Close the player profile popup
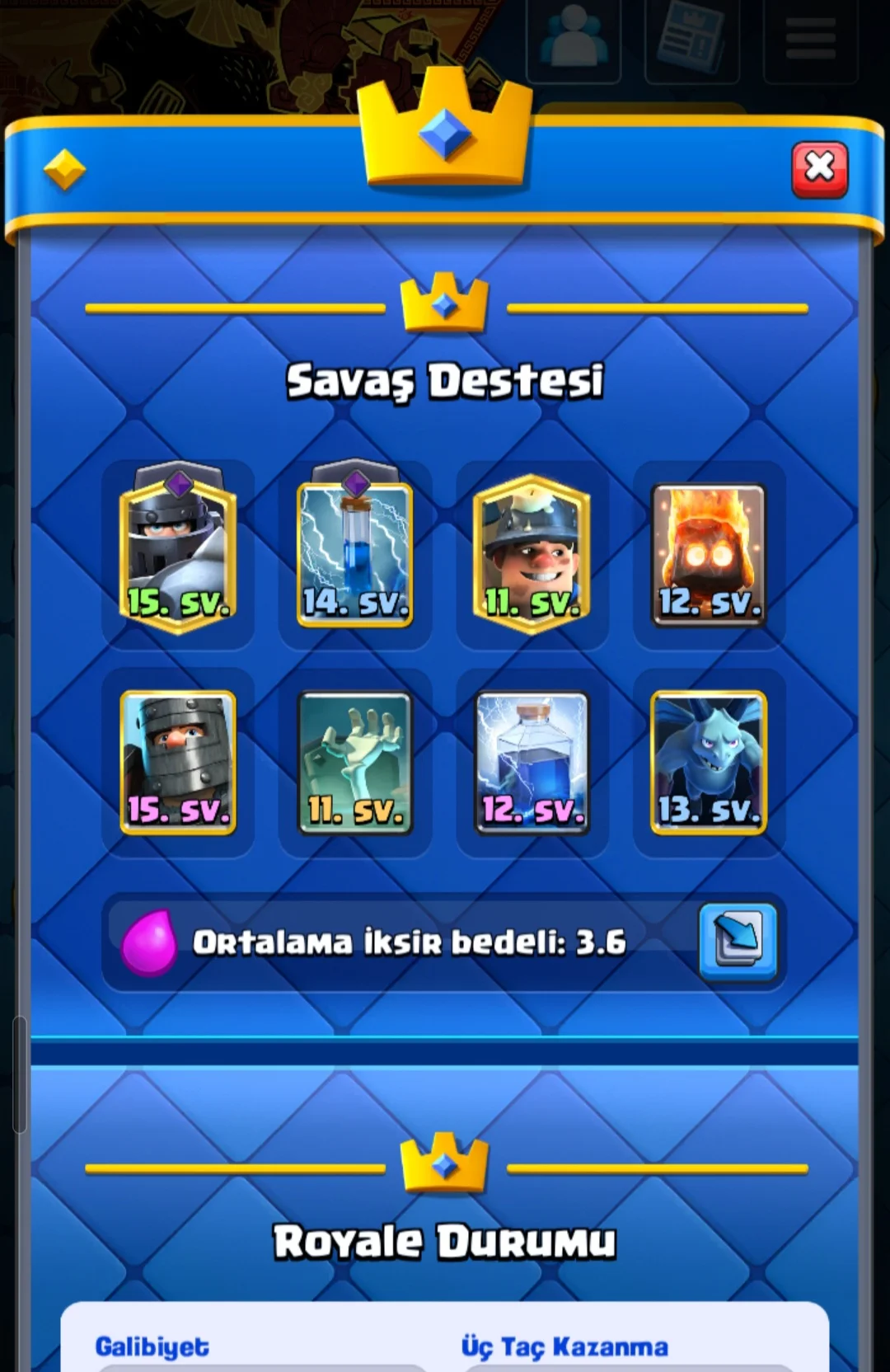The height and width of the screenshot is (1372, 890). coord(819,169)
